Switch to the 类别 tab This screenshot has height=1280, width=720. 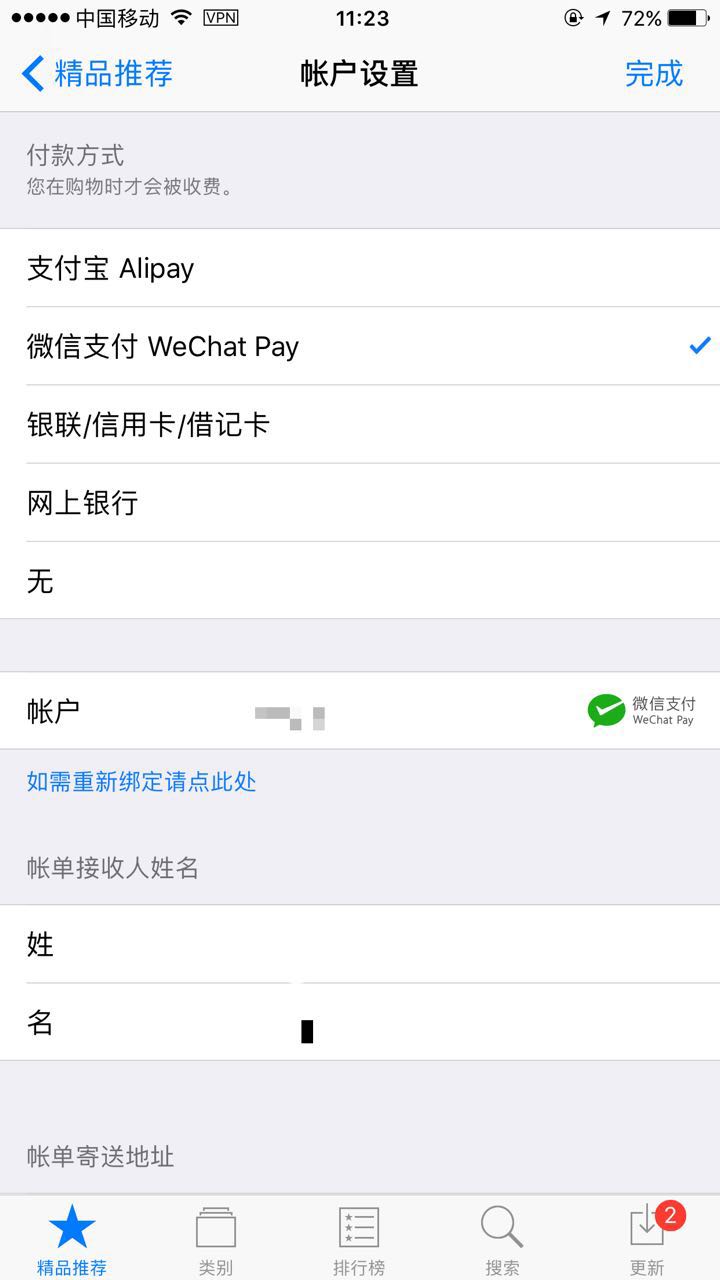pyautogui.click(x=215, y=1240)
